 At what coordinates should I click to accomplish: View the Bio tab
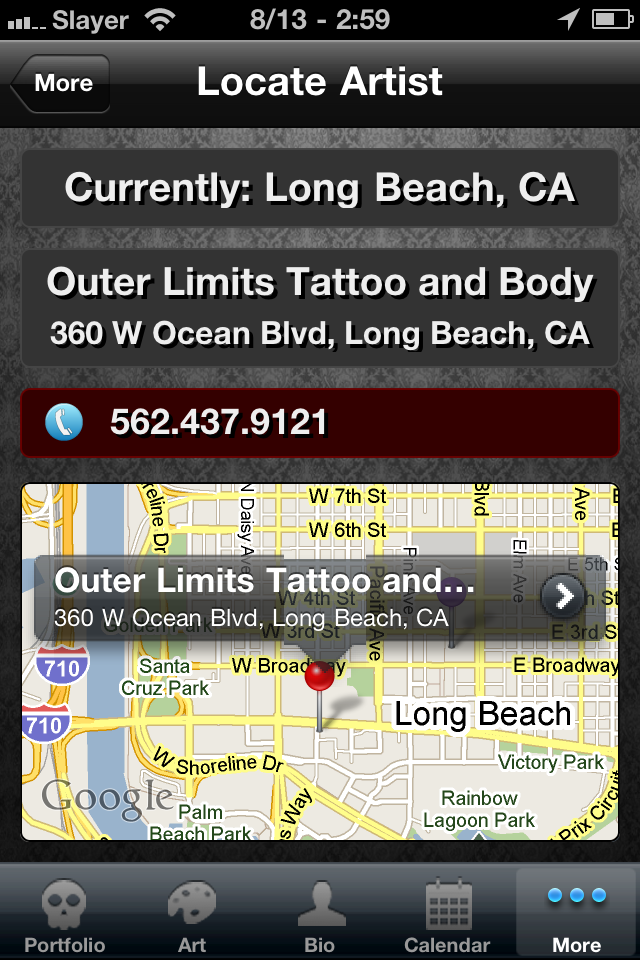(320, 914)
